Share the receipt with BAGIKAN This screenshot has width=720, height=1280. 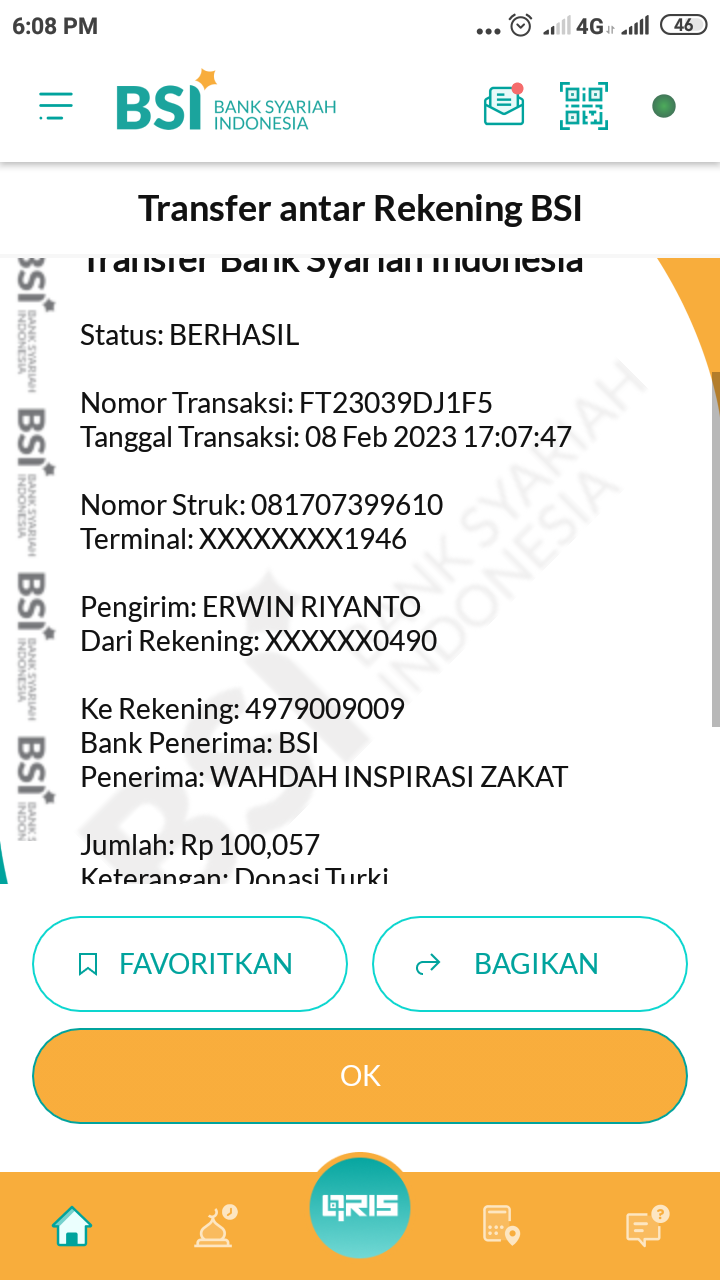pos(530,964)
